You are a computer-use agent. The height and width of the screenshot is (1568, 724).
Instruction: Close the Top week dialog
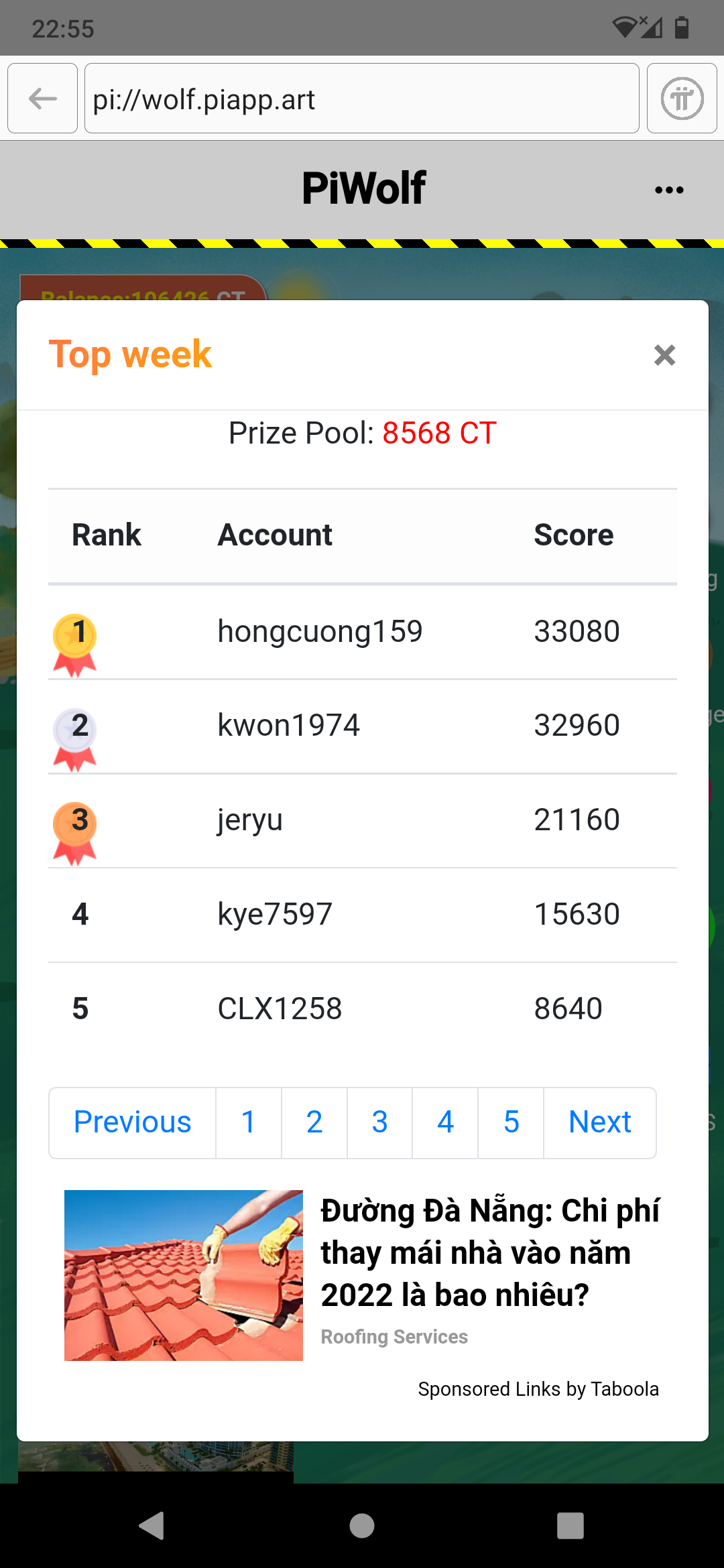tap(664, 355)
